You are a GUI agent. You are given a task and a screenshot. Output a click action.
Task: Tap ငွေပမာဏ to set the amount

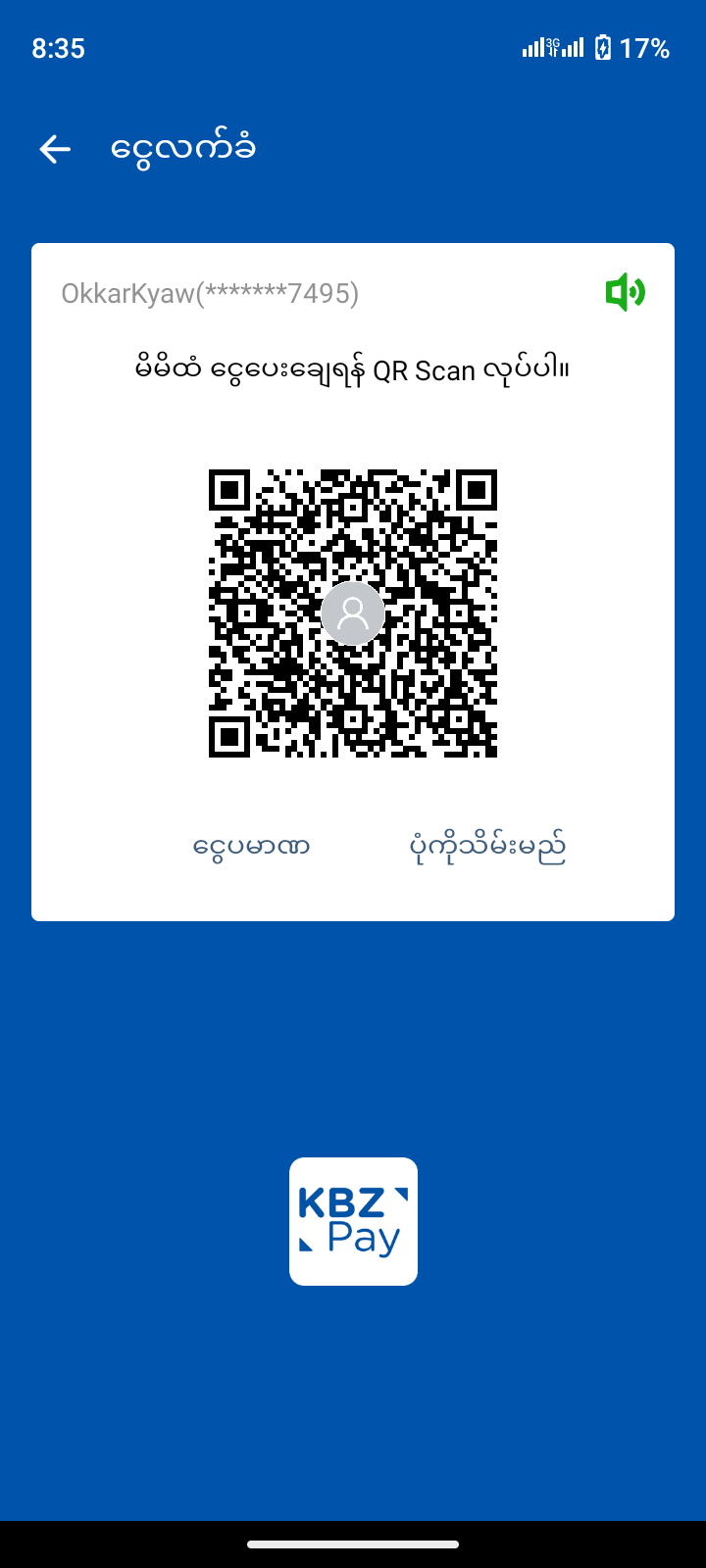click(x=251, y=846)
